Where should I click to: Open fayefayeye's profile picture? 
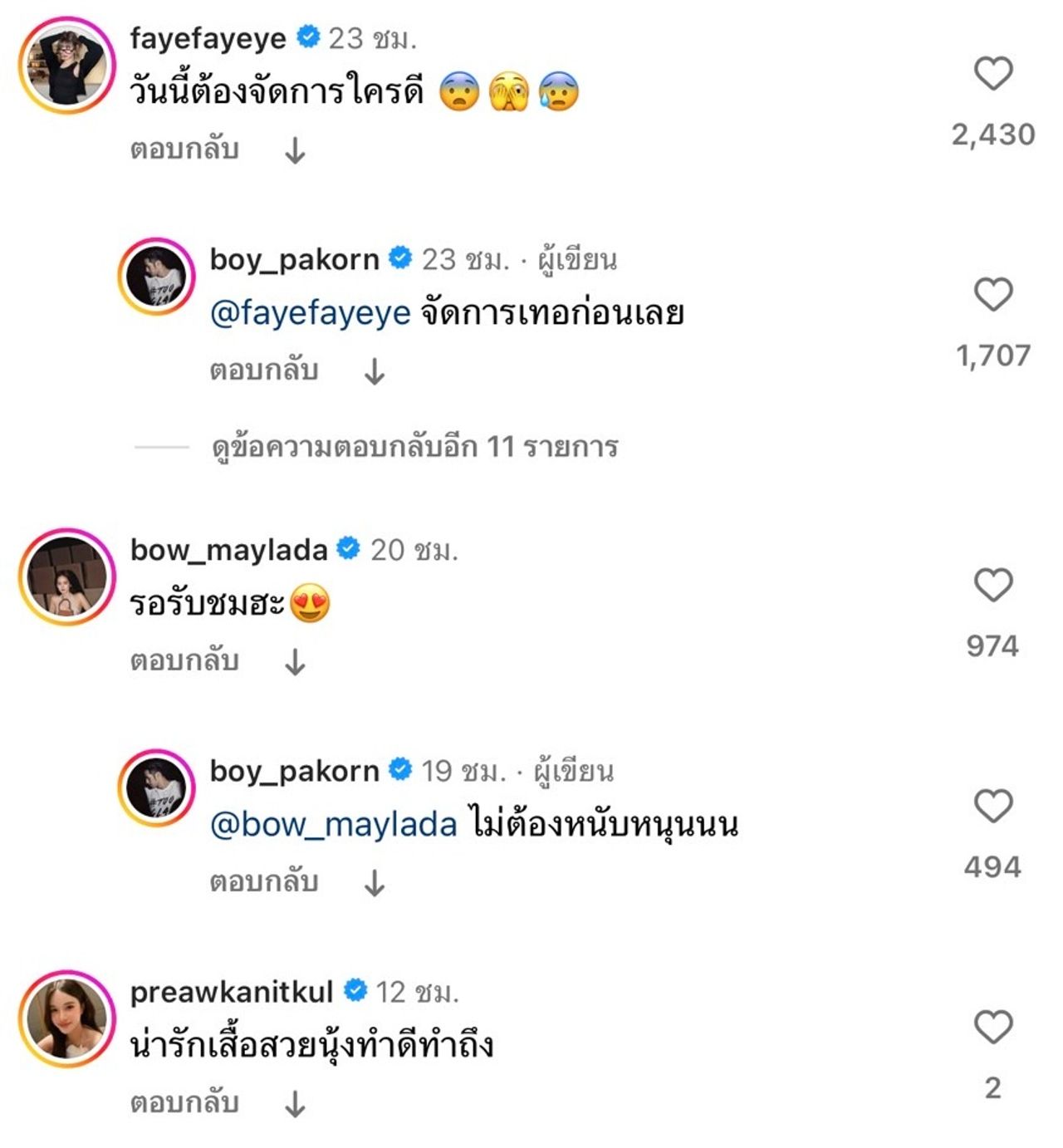pos(66,65)
